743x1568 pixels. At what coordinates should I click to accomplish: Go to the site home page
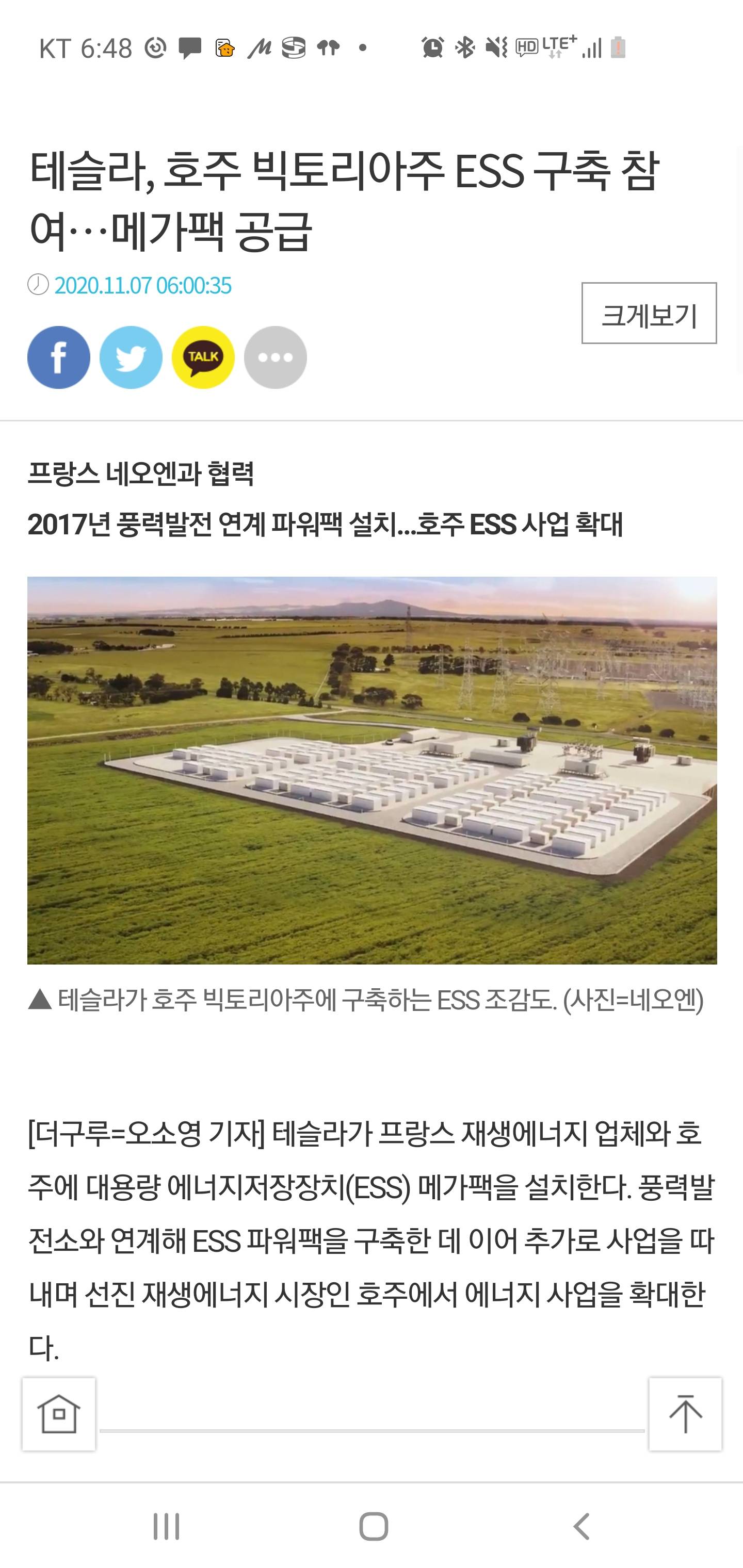[x=59, y=1414]
